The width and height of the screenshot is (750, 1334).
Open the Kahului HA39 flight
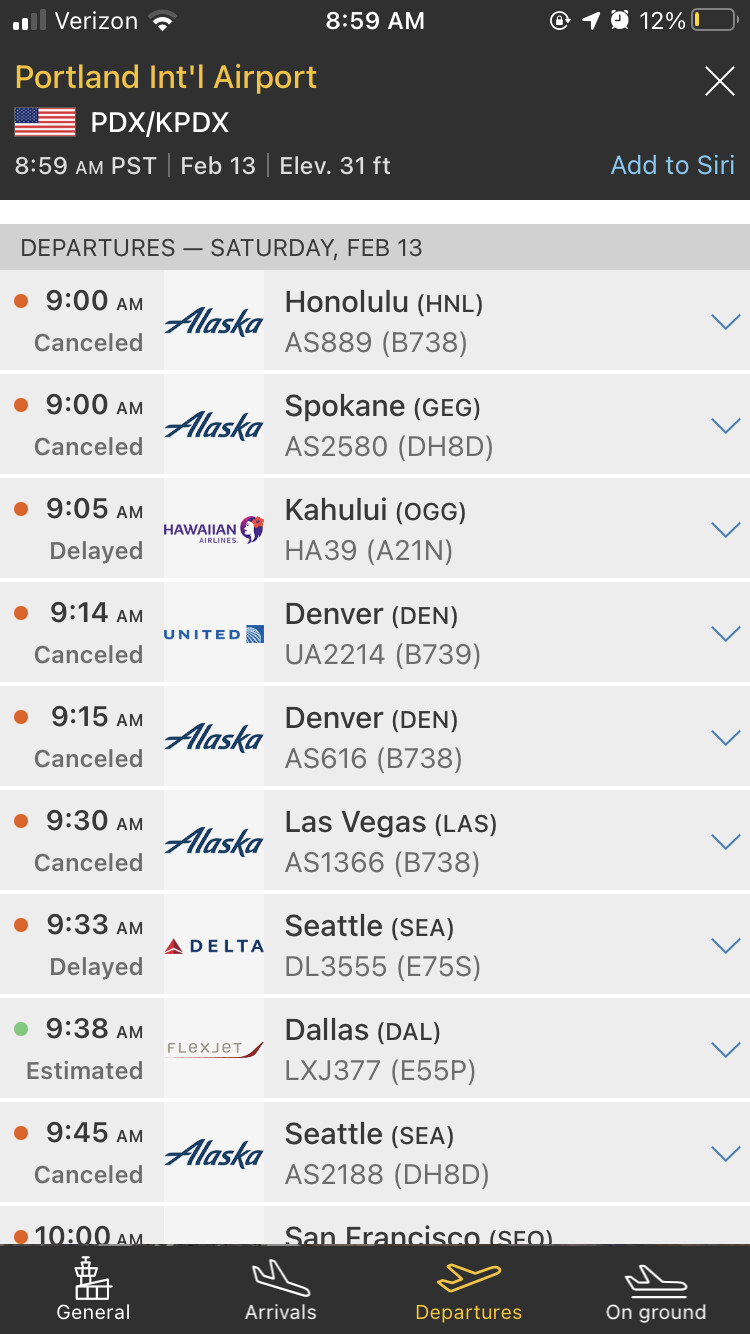pyautogui.click(x=724, y=530)
